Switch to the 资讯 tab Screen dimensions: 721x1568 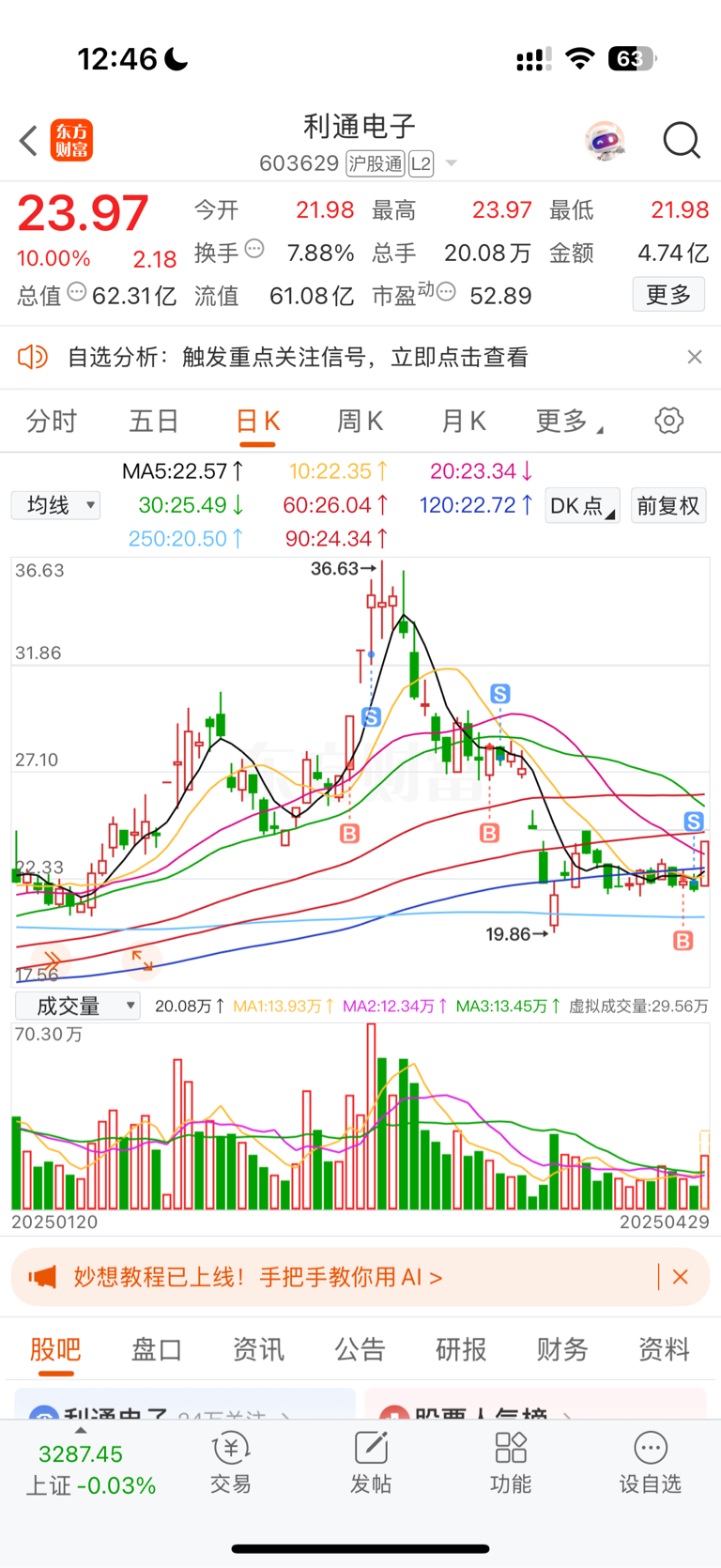258,1349
